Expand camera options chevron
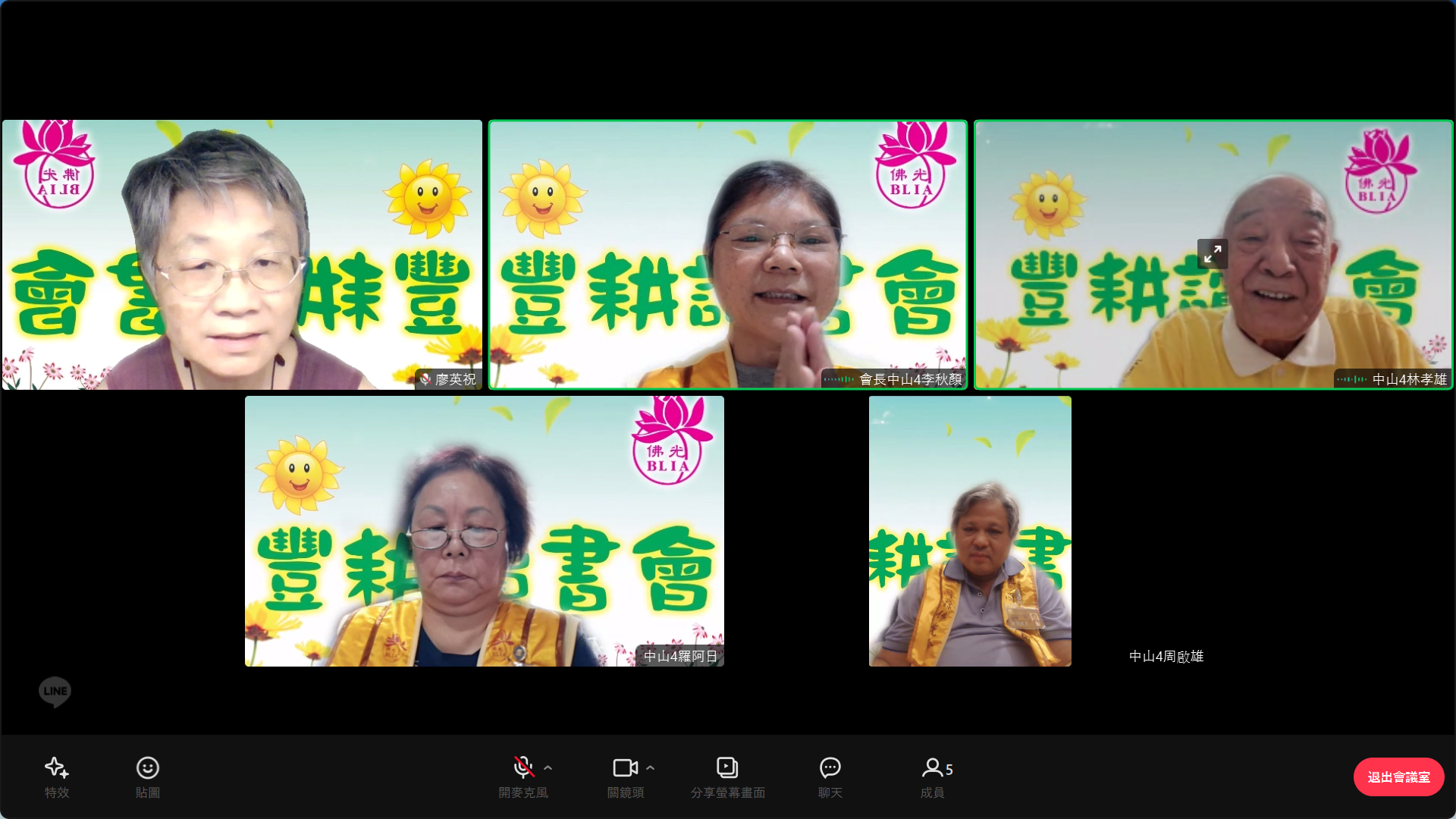 tap(651, 768)
